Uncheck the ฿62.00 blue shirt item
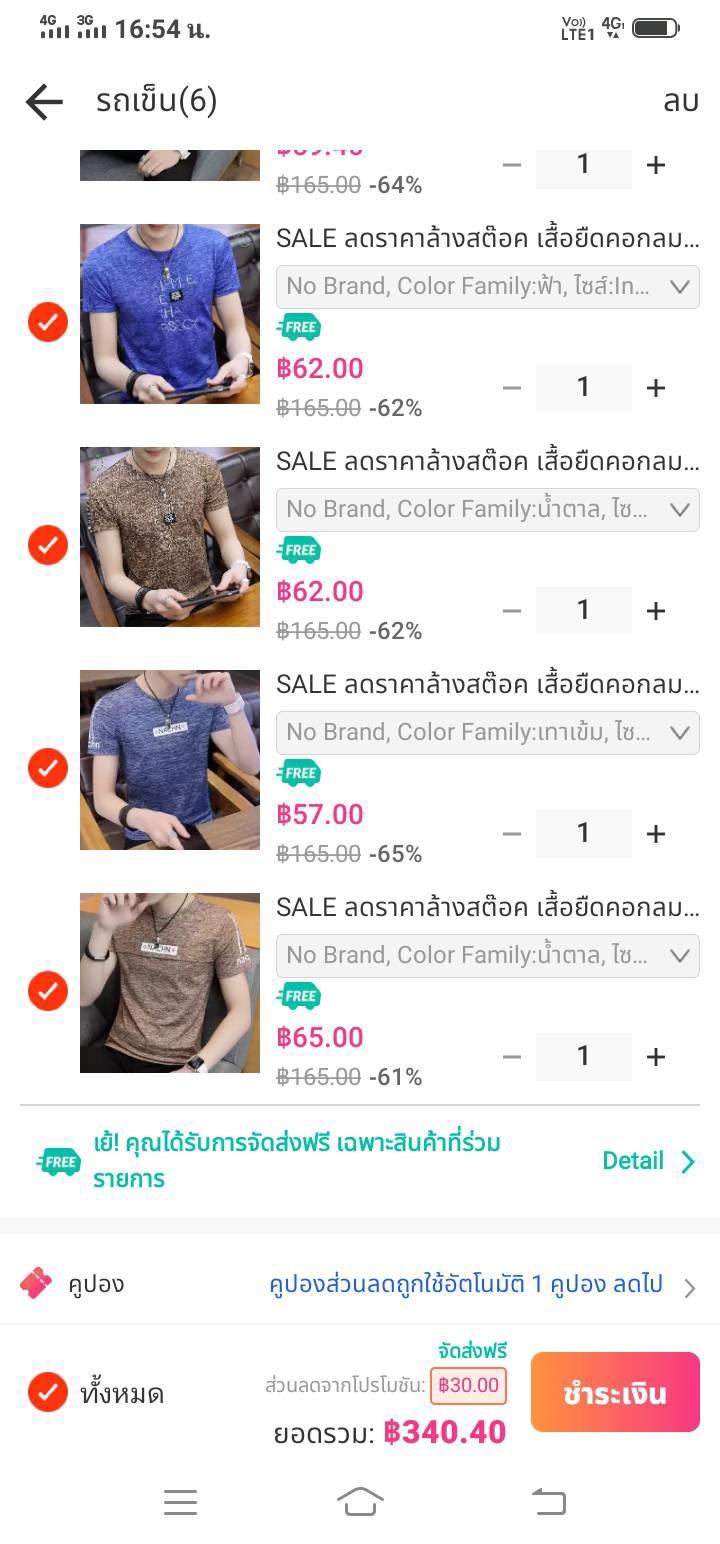The height and width of the screenshot is (1544, 720). 48,322
